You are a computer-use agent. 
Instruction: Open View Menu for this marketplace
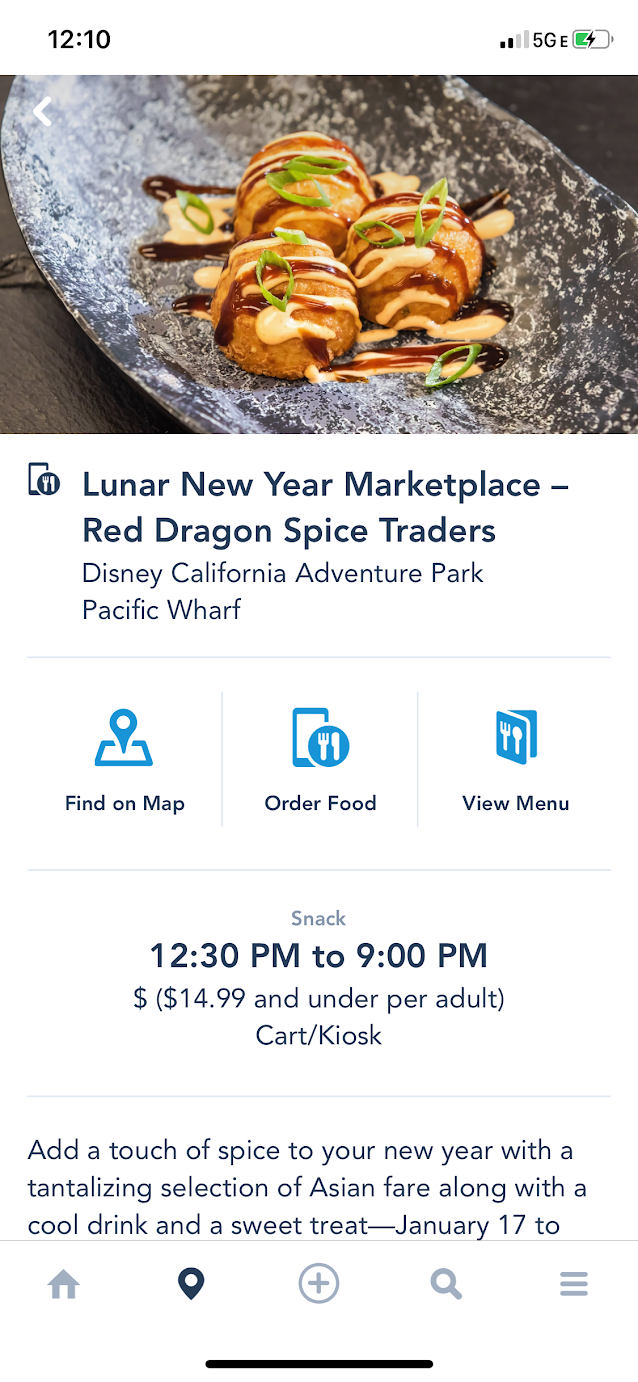(516, 760)
